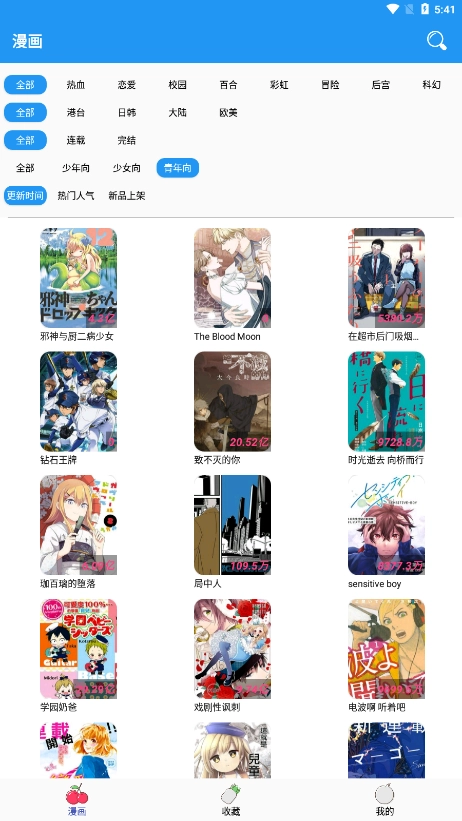
Task: Open comic 邪神与厨二病少女
Action: (x=79, y=285)
